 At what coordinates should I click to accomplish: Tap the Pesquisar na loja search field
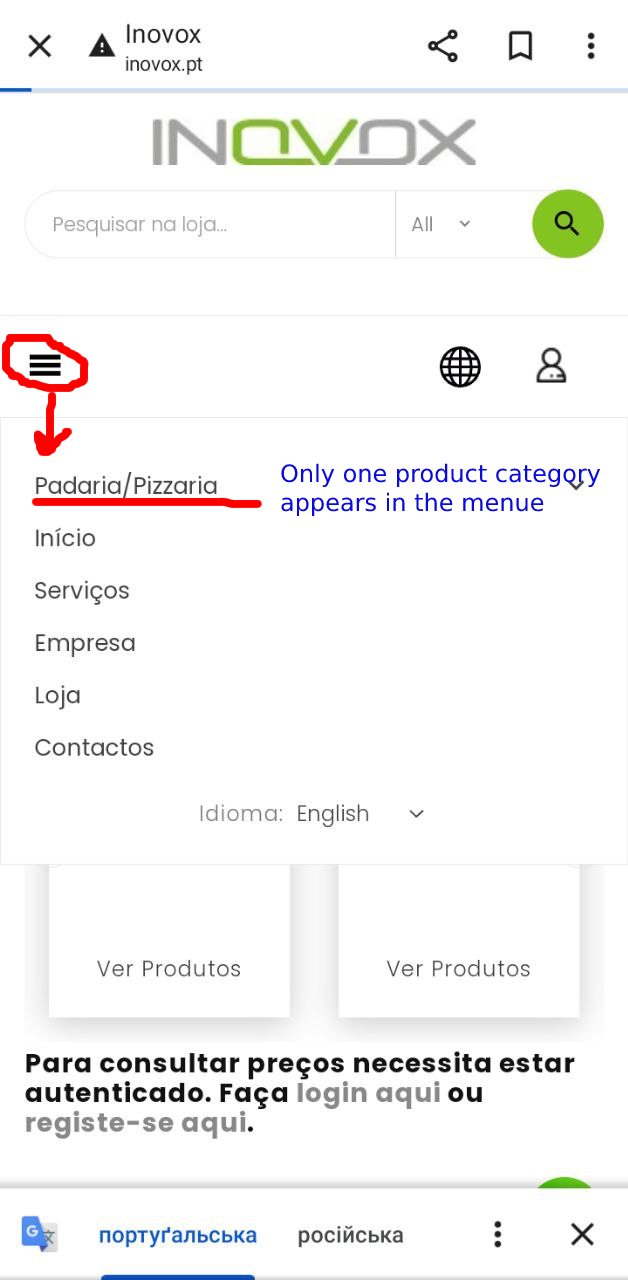pos(210,224)
